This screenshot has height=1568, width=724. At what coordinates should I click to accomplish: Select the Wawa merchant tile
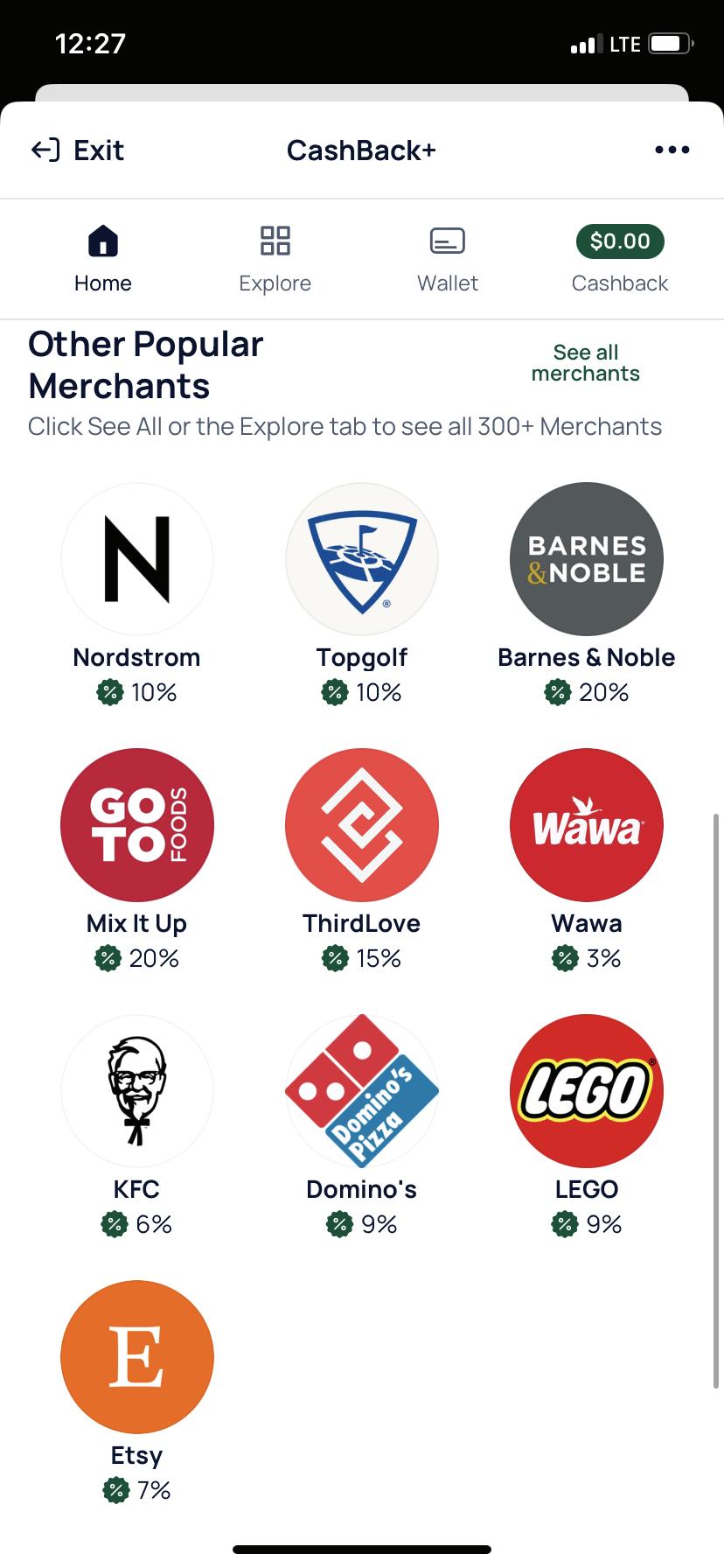586,825
